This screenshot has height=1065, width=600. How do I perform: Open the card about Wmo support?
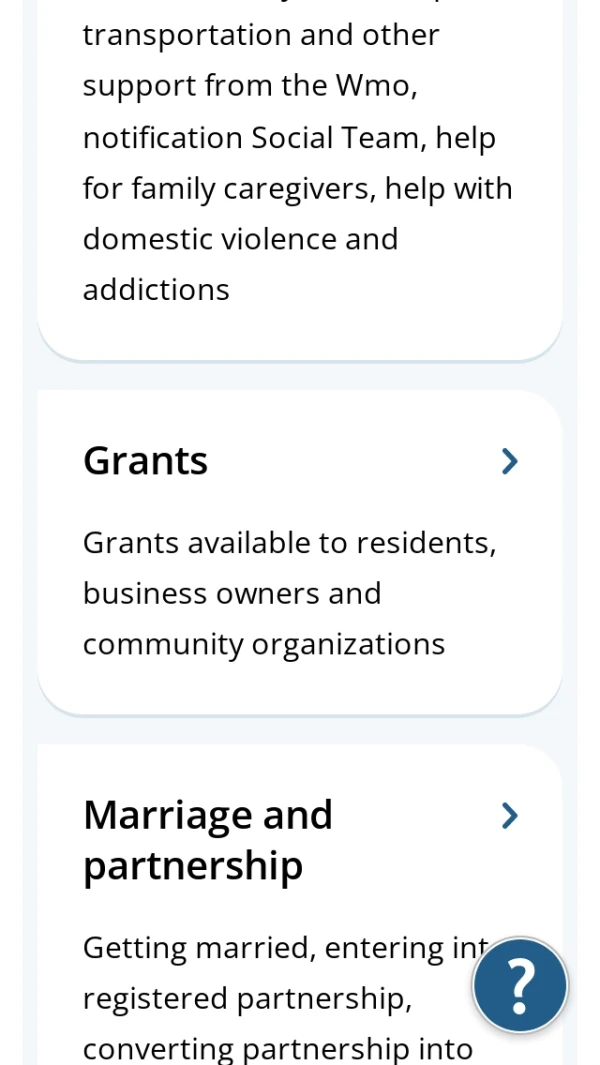coord(298,162)
